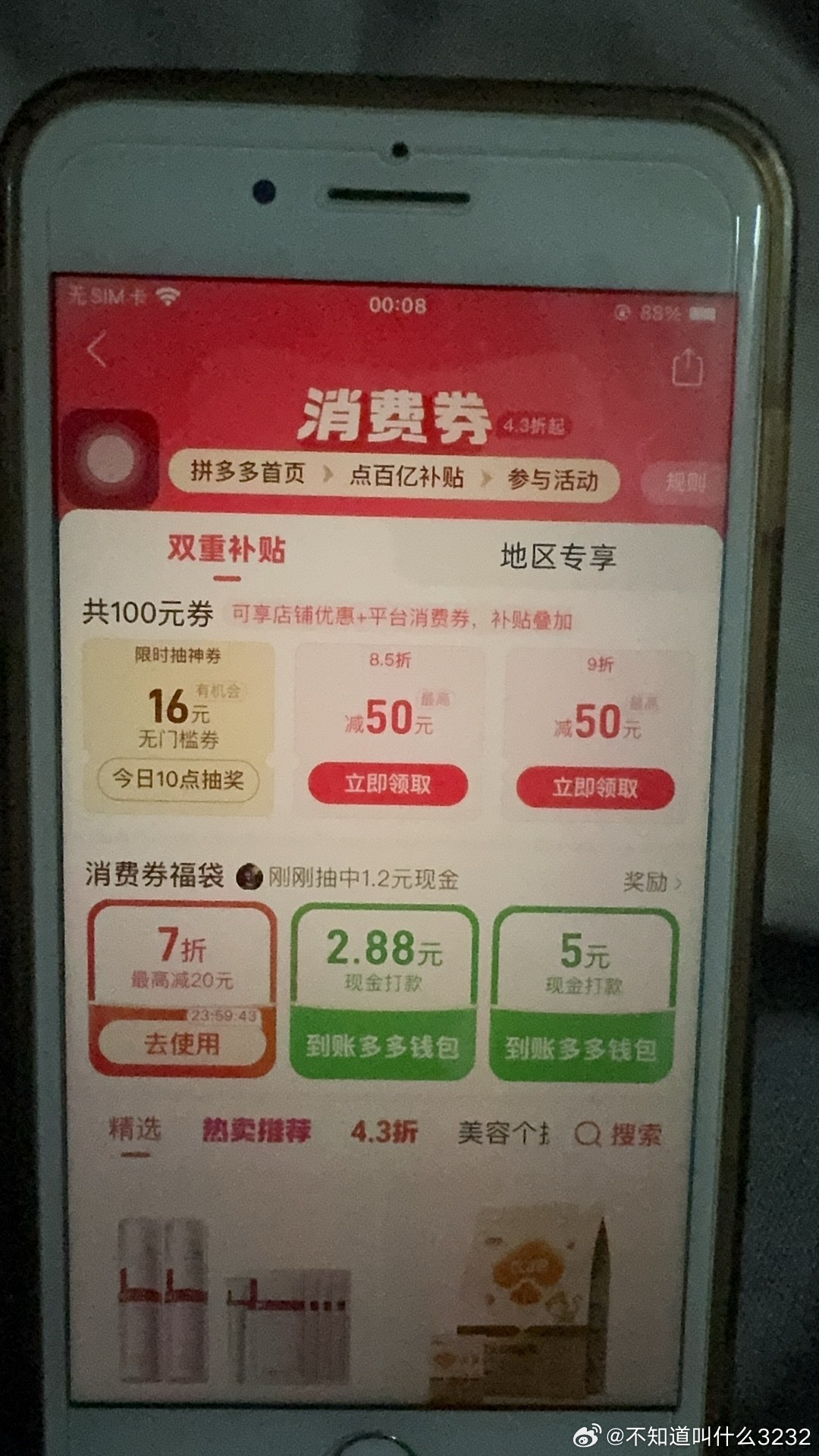Viewport: 819px width, 1456px height.
Task: Tap 今日10点抽奖 on the 16元 coupon
Action: [x=178, y=780]
